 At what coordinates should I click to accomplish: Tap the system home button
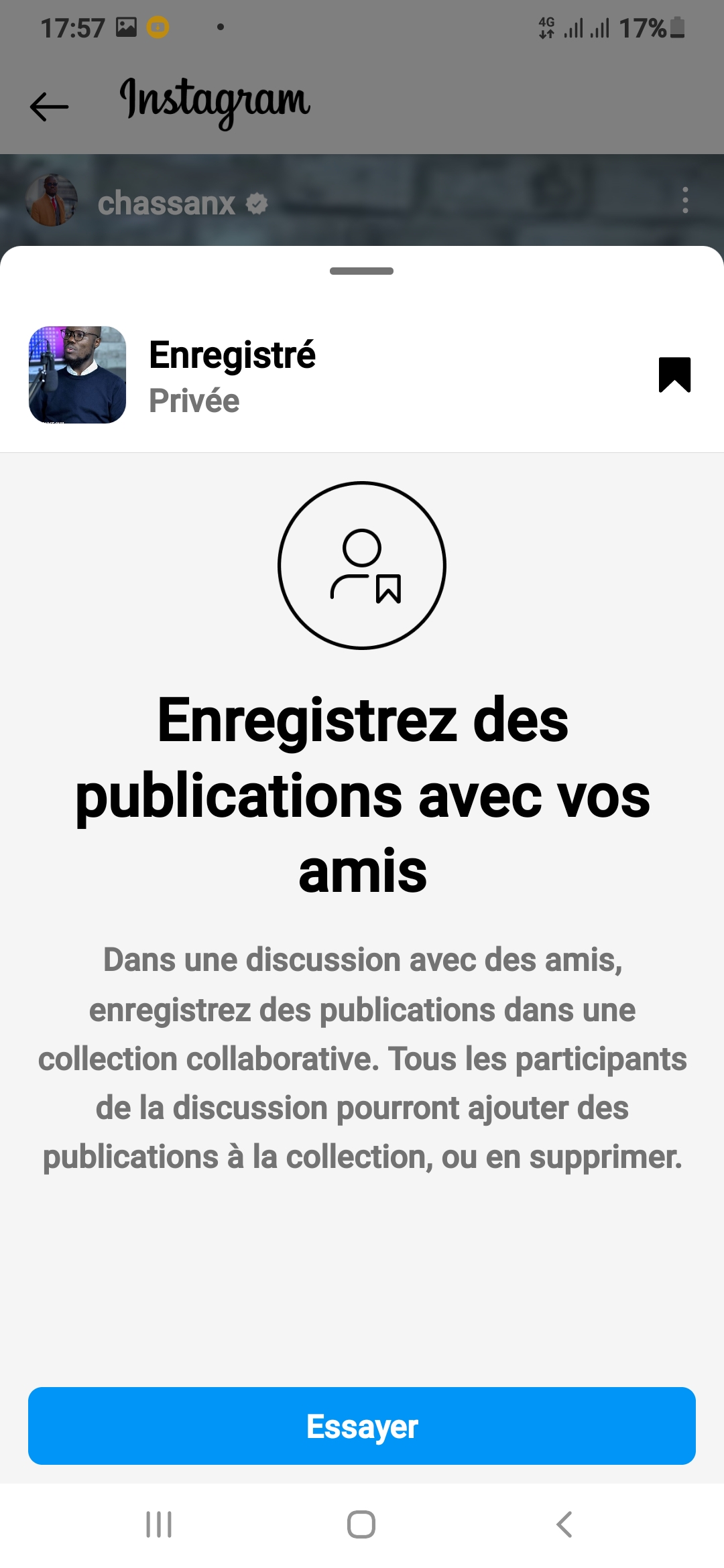[x=361, y=1524]
